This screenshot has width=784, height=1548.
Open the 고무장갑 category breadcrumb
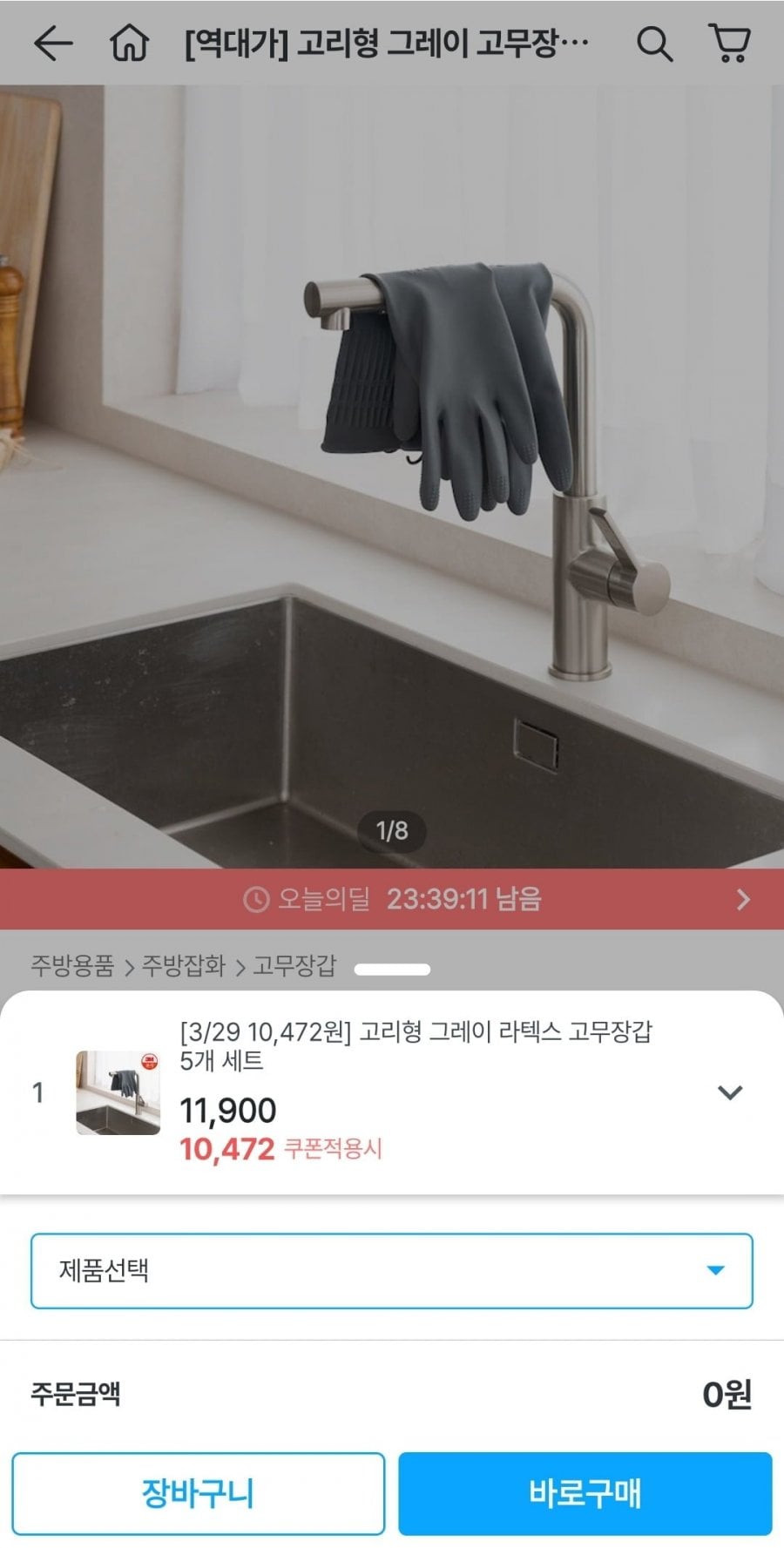point(294,965)
